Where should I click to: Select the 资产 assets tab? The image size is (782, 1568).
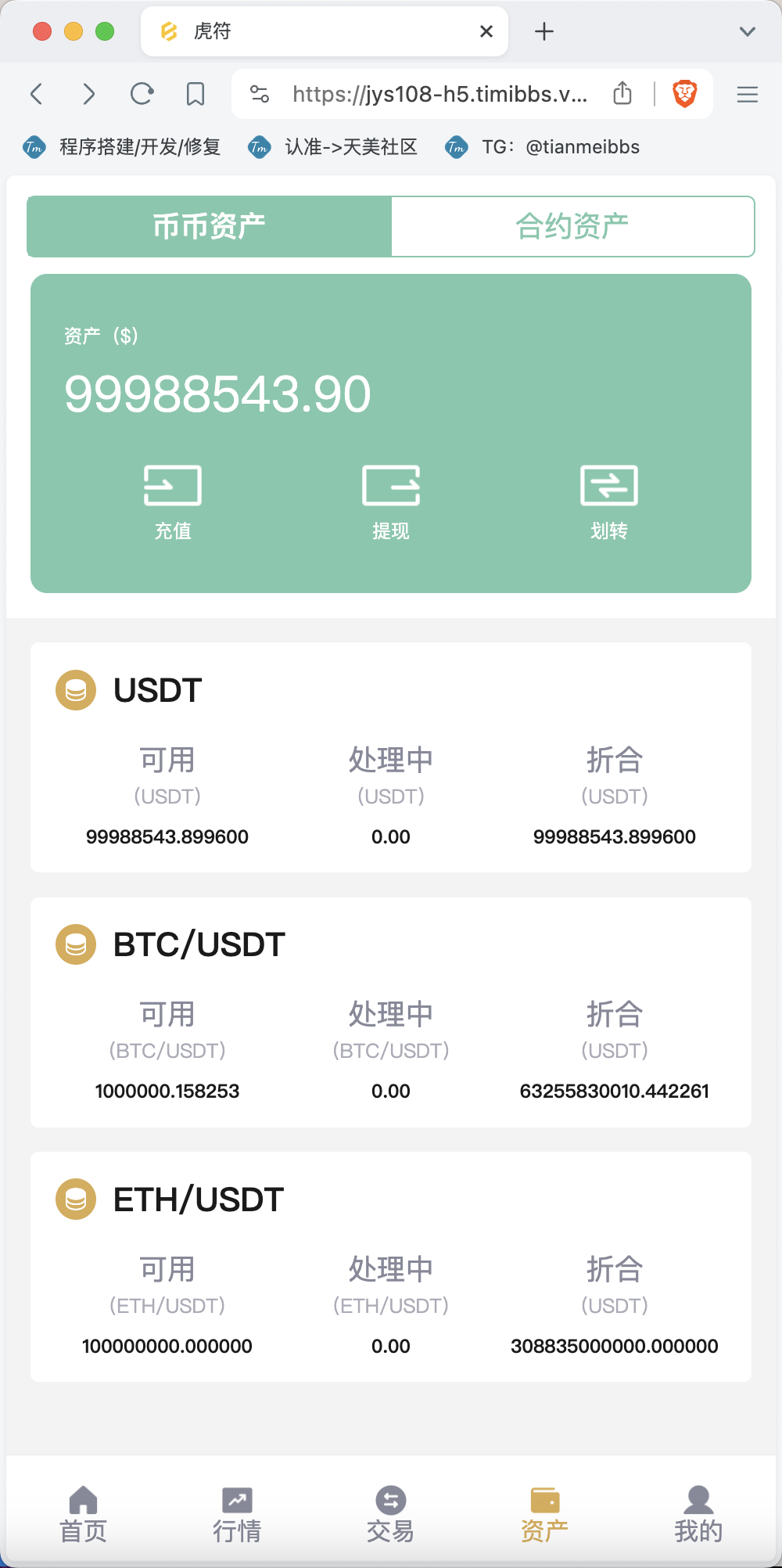(x=544, y=1514)
